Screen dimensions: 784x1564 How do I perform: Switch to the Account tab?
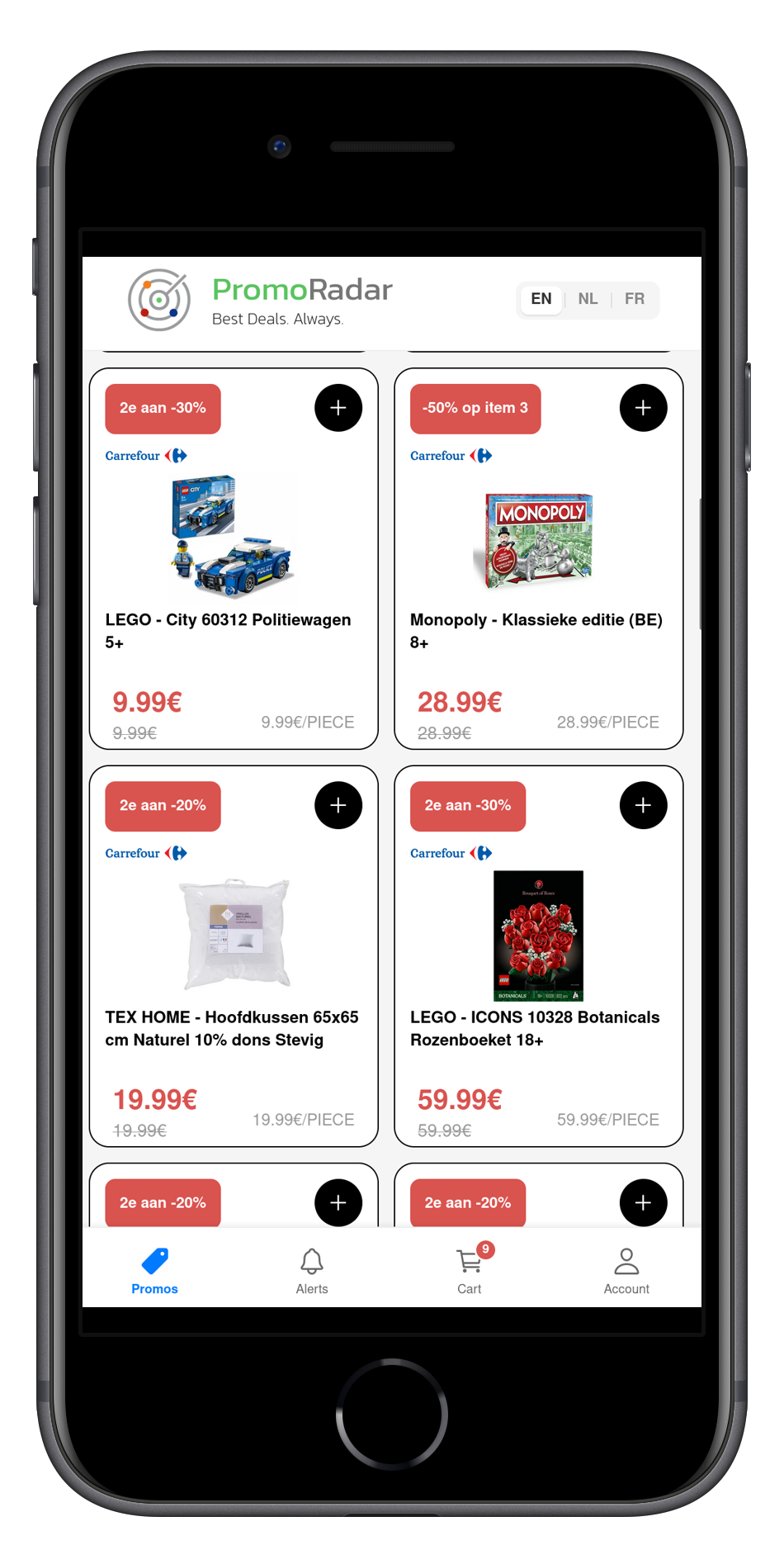point(626,1270)
